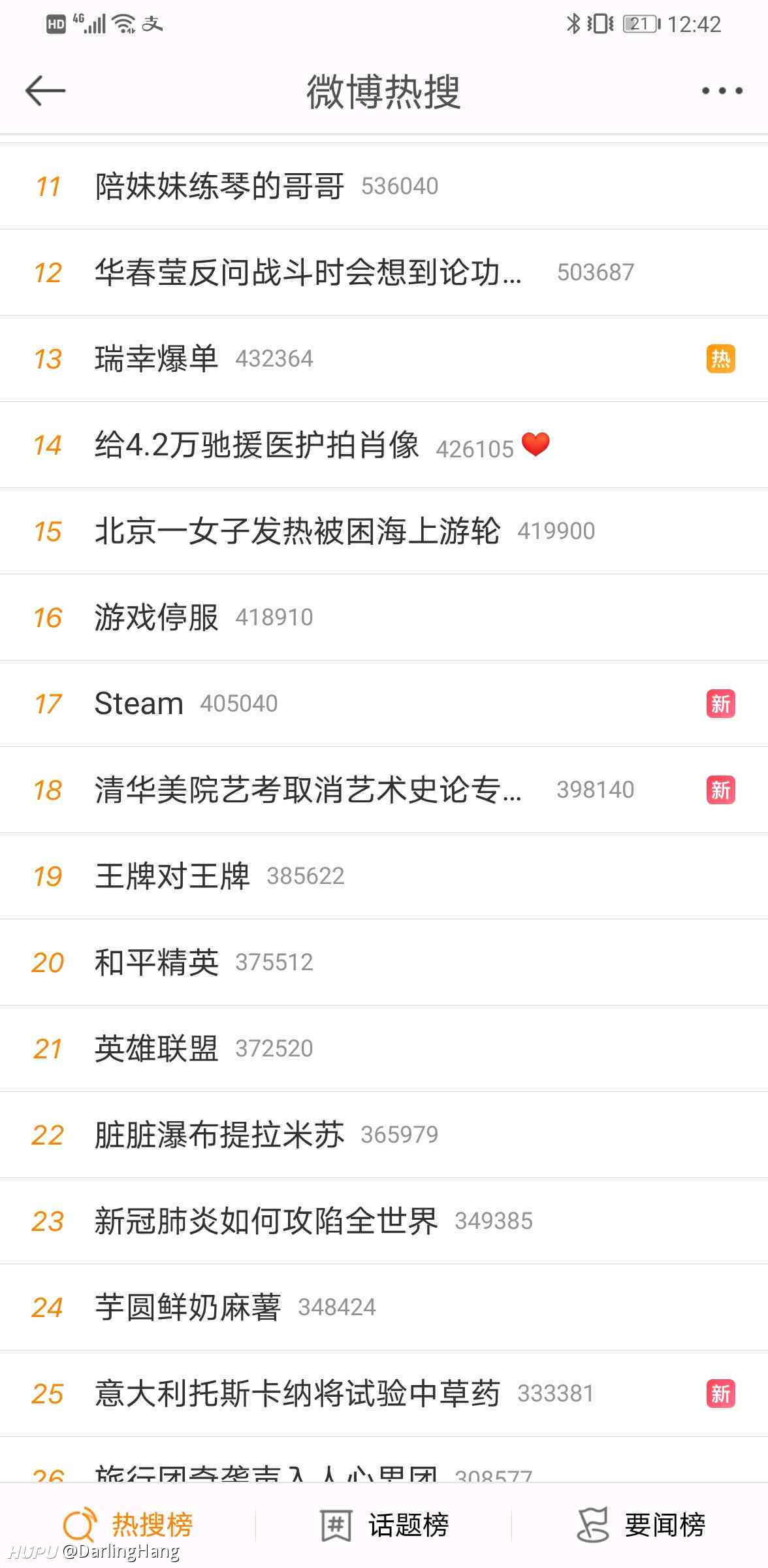Image resolution: width=768 pixels, height=1568 pixels.
Task: Tap the 和平精英 row
Action: (x=384, y=962)
